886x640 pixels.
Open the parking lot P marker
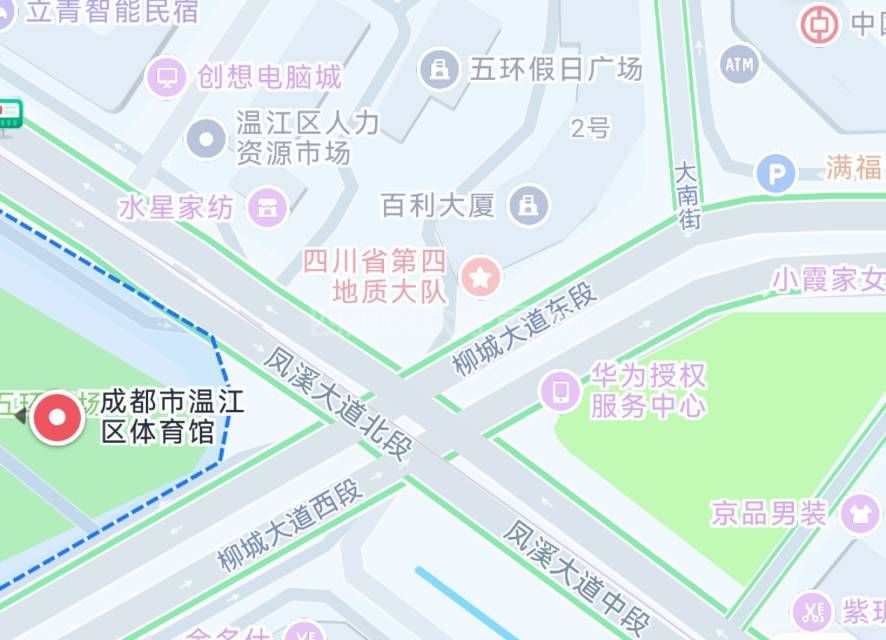775,174
